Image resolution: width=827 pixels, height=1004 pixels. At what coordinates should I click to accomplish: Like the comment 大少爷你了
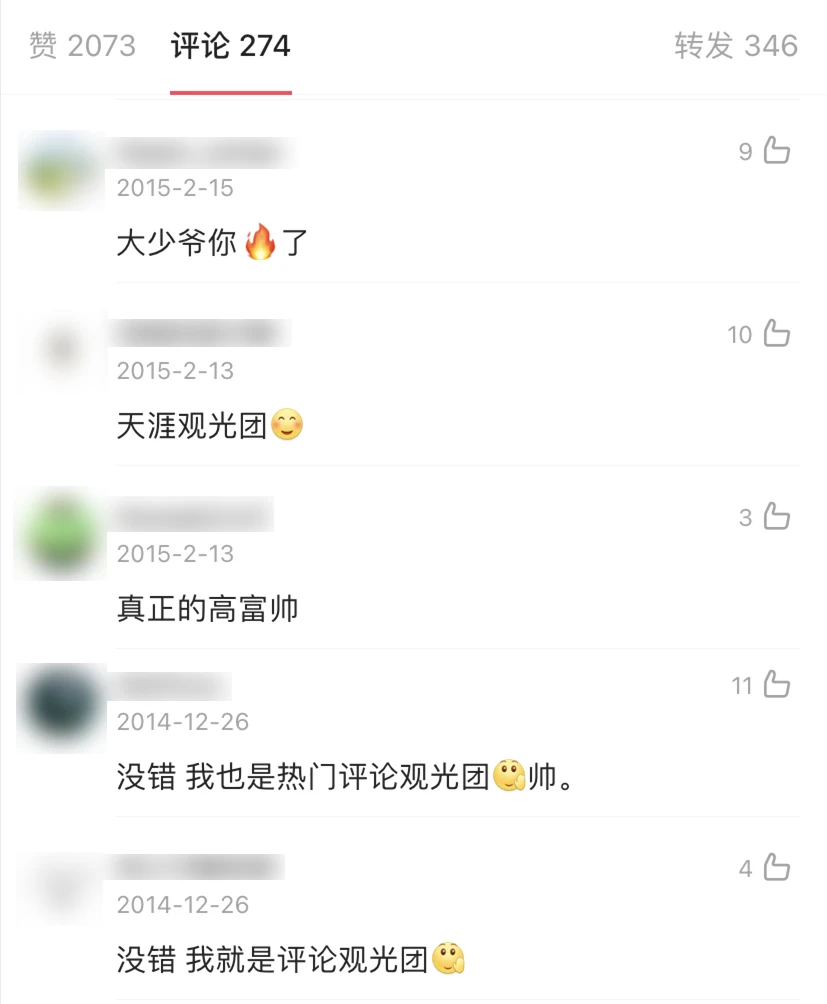point(777,152)
